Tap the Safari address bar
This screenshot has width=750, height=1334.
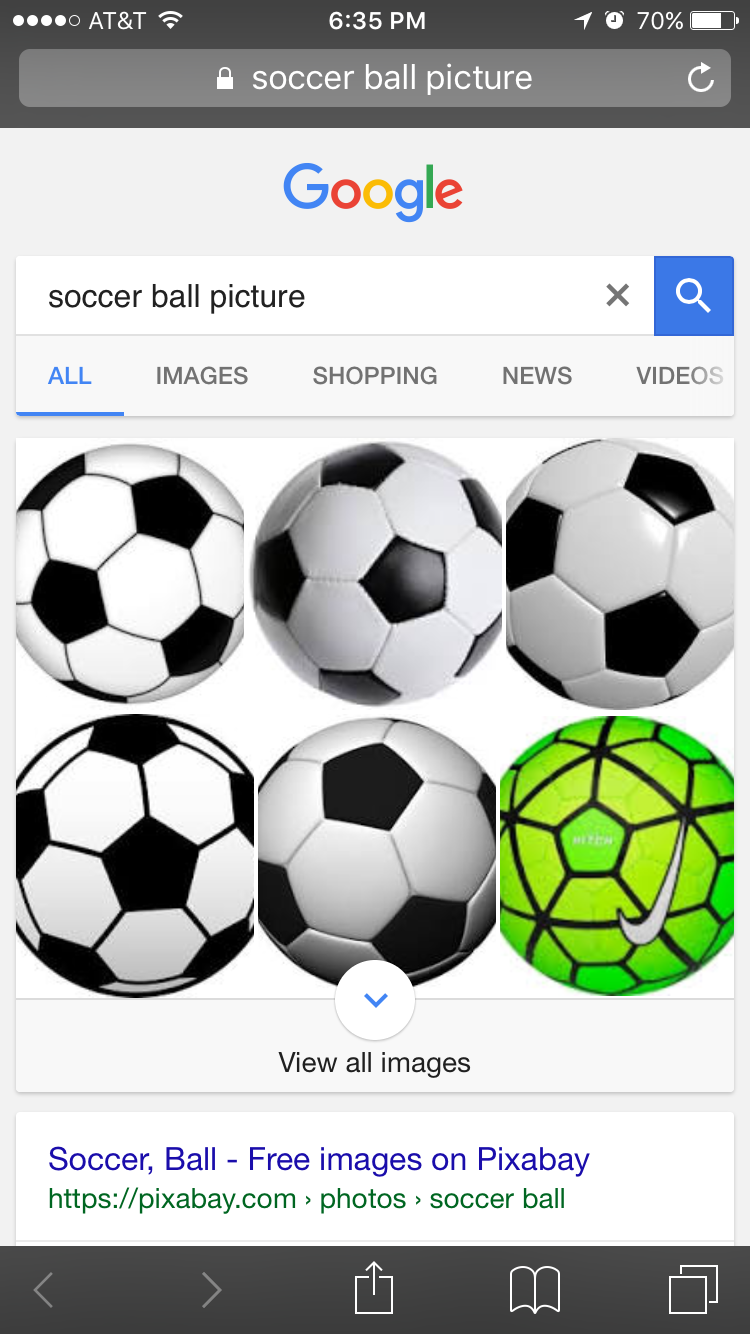pyautogui.click(x=375, y=78)
